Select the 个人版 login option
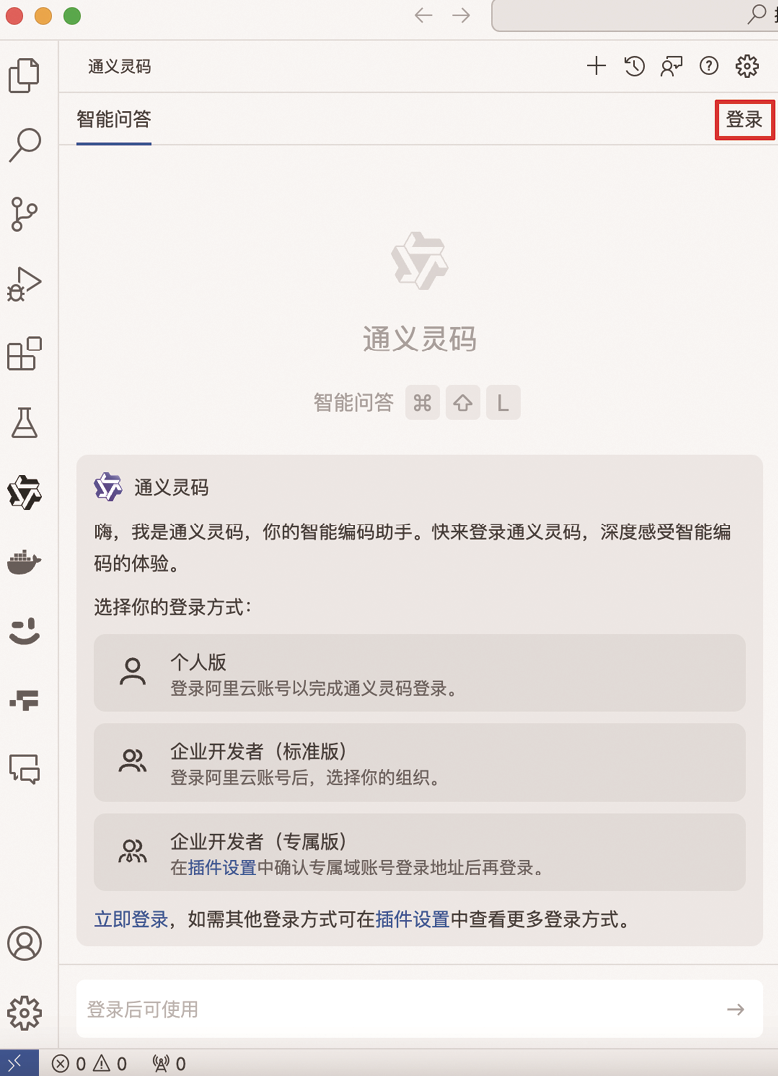 [x=420, y=673]
